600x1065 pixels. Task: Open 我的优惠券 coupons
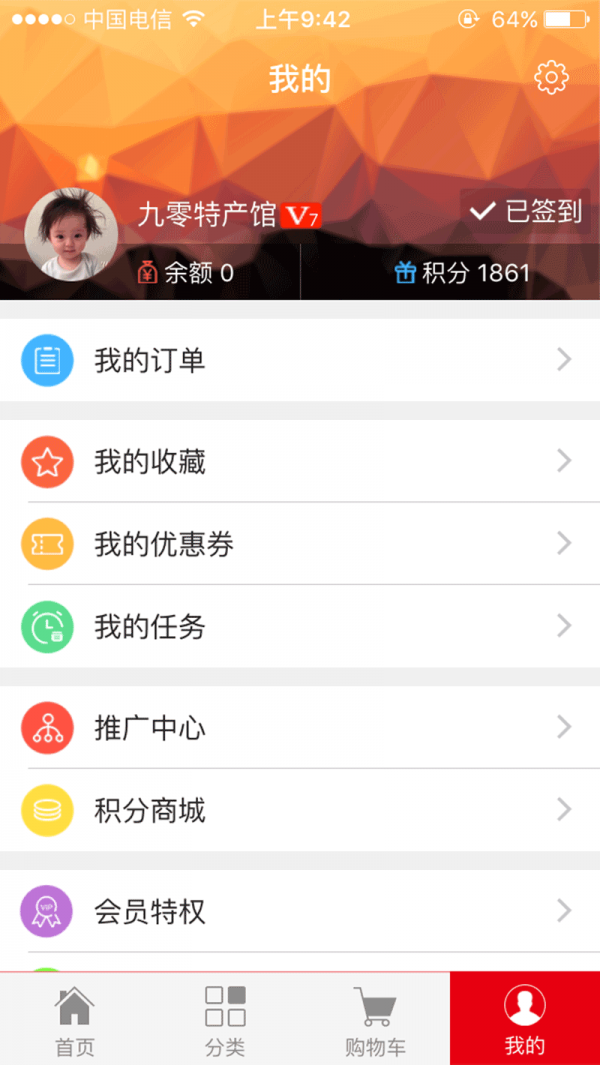[x=300, y=544]
